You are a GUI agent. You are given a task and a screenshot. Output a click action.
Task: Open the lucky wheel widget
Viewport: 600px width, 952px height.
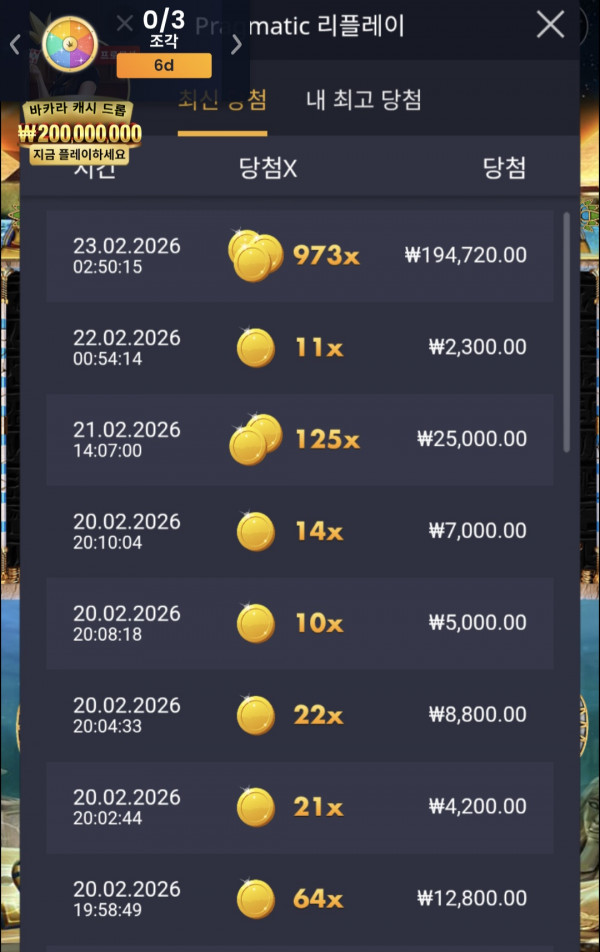point(69,44)
